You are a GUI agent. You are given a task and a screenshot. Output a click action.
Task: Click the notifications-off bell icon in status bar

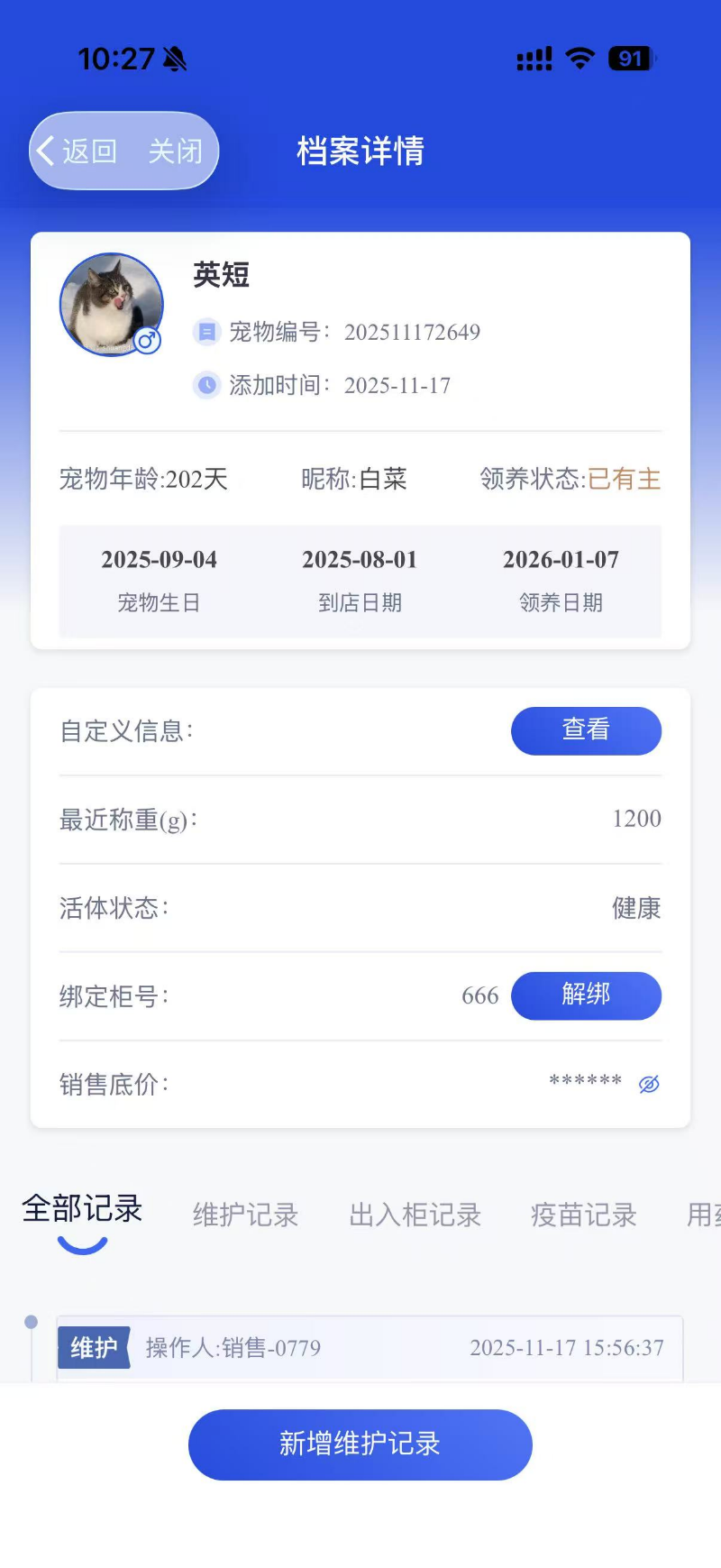coord(177,58)
